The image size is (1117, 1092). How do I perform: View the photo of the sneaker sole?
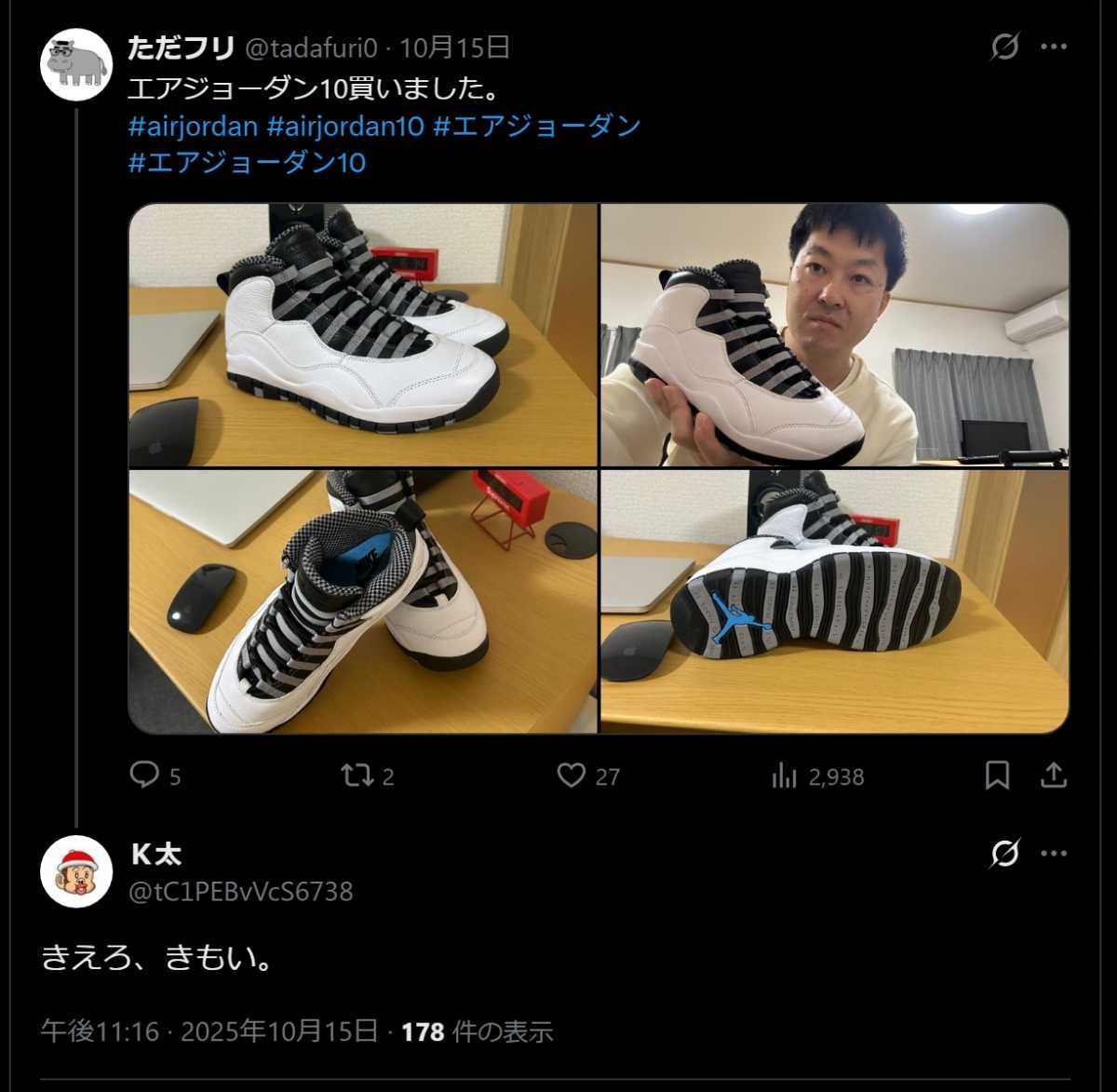(x=834, y=601)
